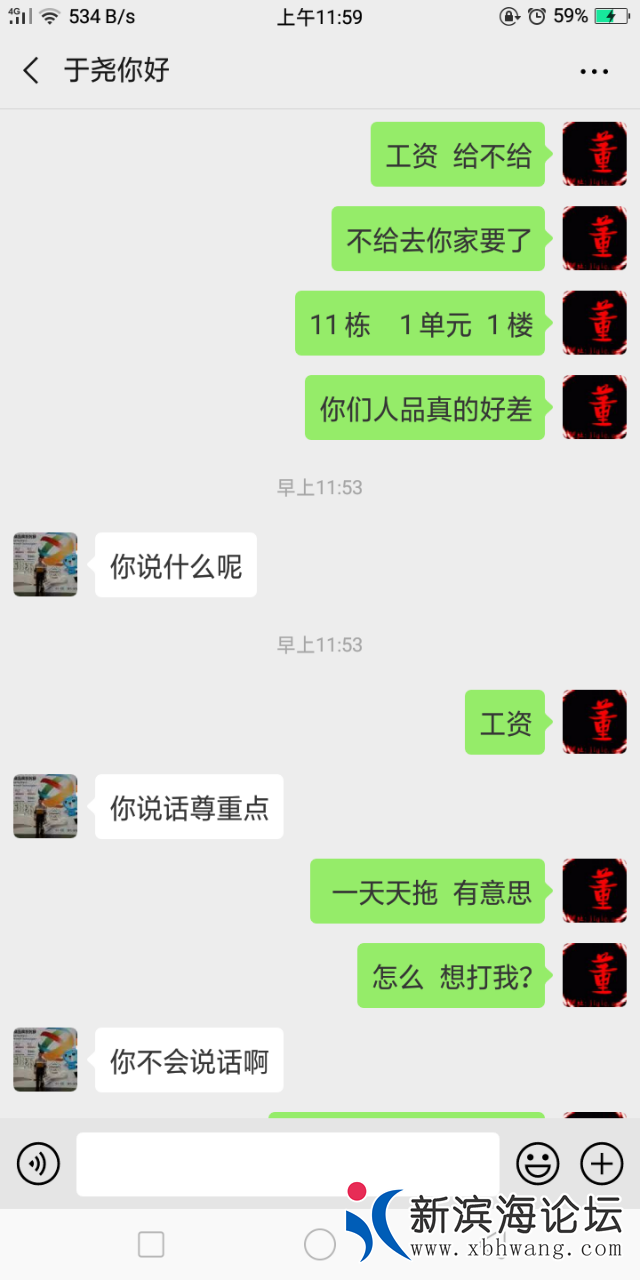Go back from the 于尧你好 chat
Screen dimensions: 640x1280
click(31, 70)
